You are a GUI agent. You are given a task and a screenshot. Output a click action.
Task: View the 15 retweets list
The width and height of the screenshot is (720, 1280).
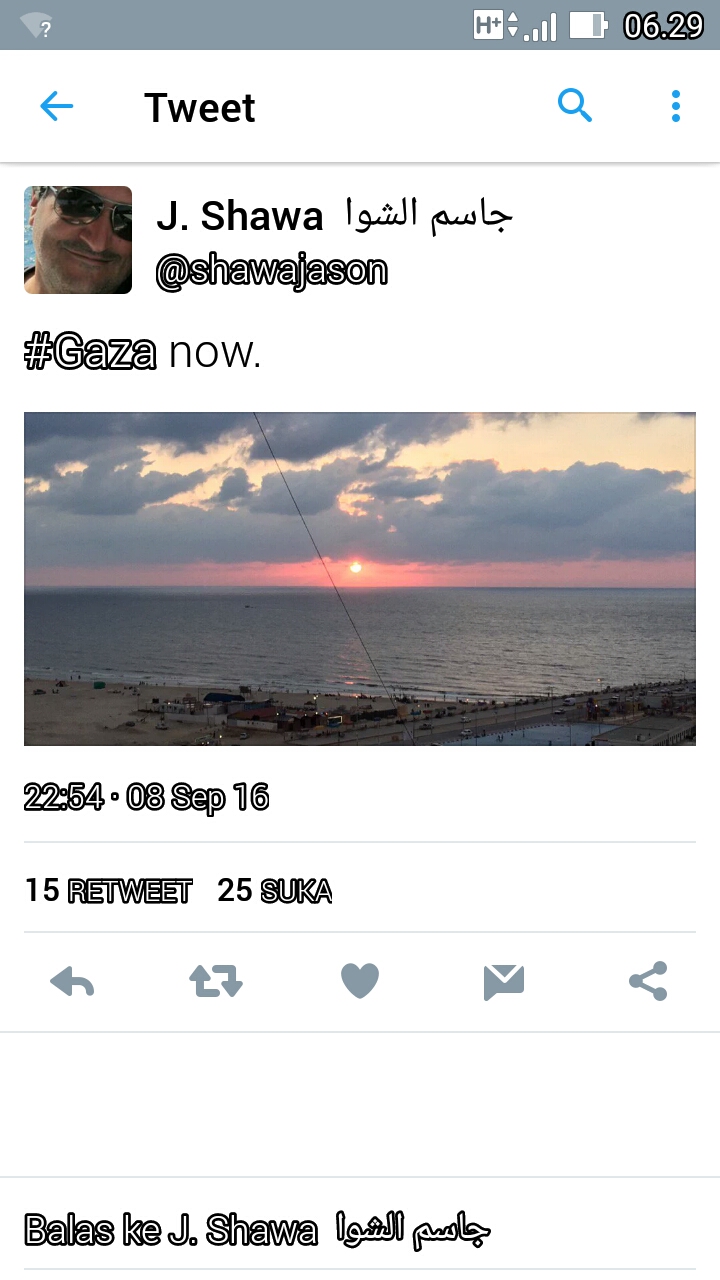[108, 890]
